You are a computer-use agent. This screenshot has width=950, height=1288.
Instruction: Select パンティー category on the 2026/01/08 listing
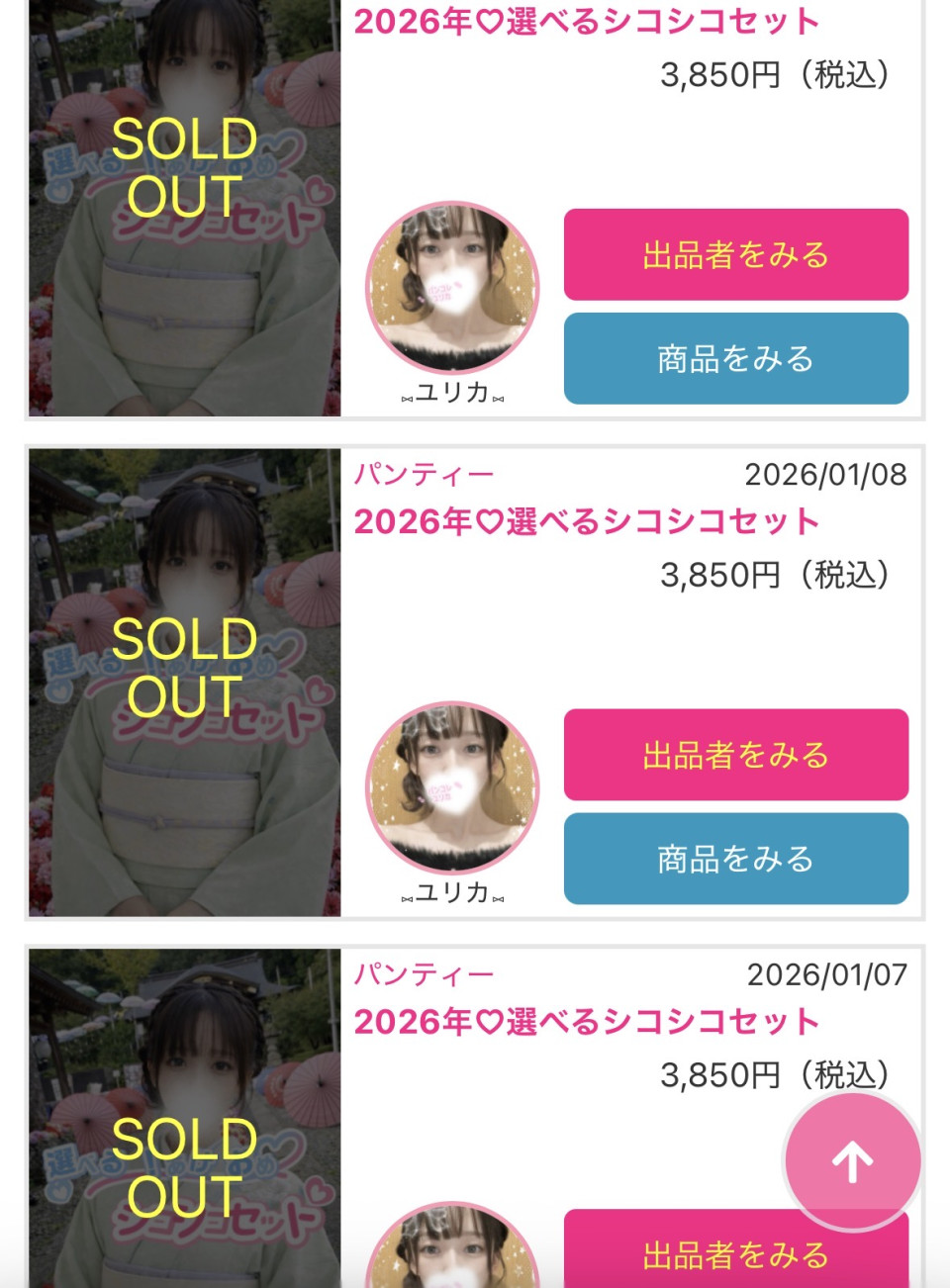[x=424, y=475]
